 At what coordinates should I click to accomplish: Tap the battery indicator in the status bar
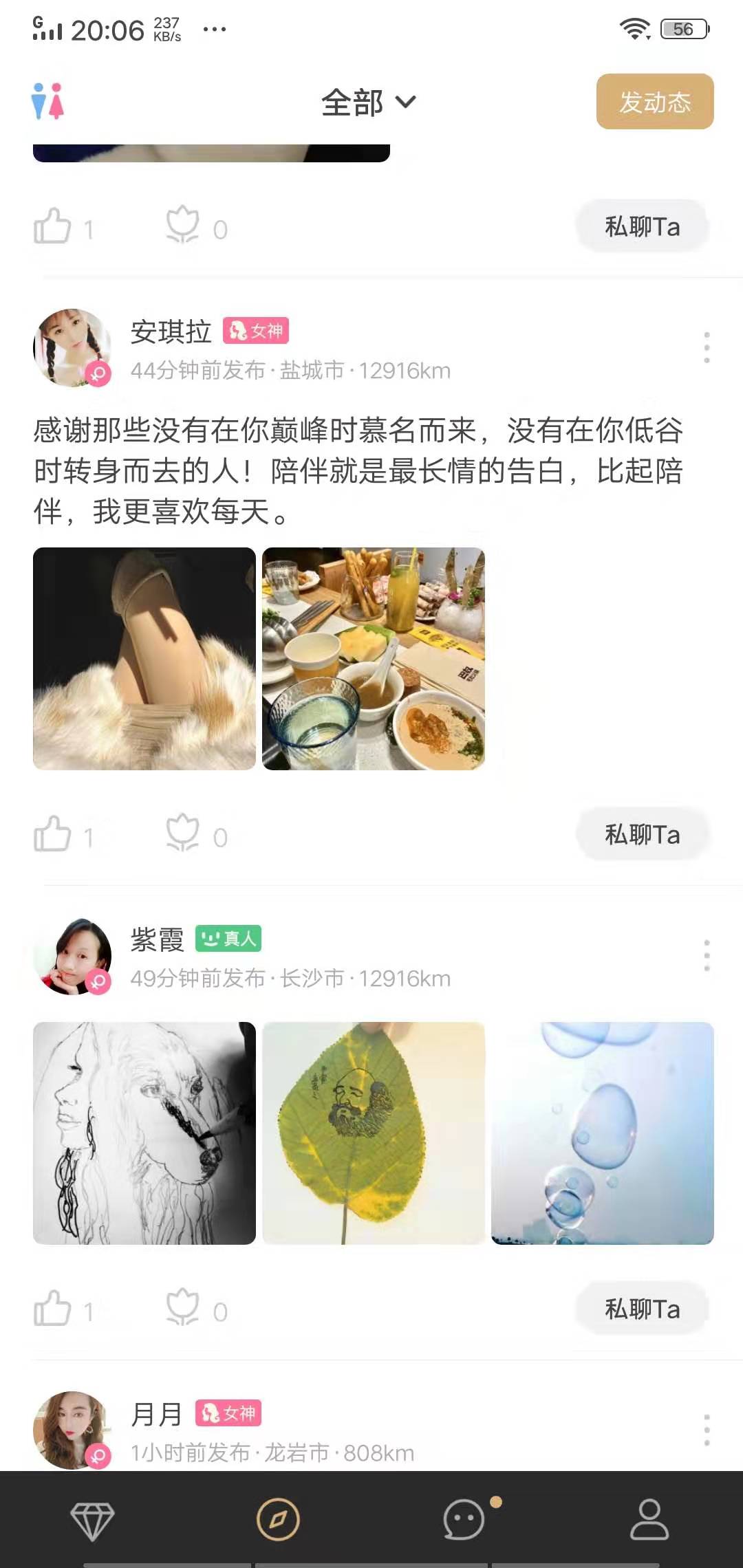click(684, 28)
